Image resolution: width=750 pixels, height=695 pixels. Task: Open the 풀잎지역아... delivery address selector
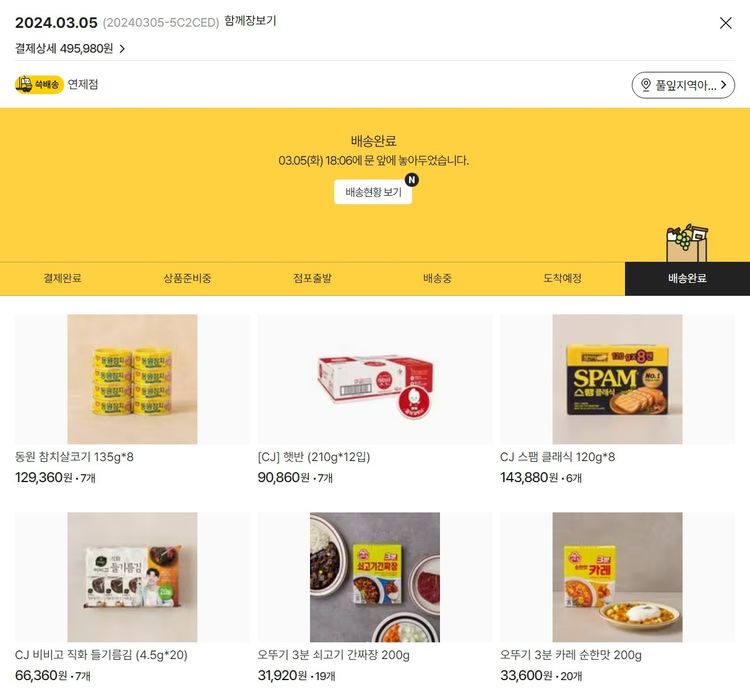click(x=683, y=85)
